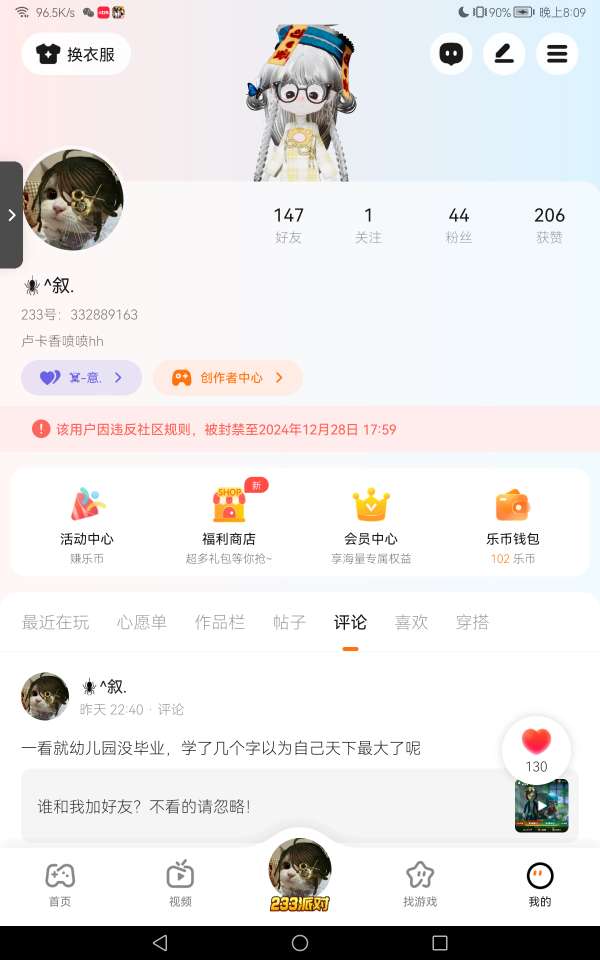Switch to the 作品栏 works tab
This screenshot has height=960, width=600.
tap(220, 622)
